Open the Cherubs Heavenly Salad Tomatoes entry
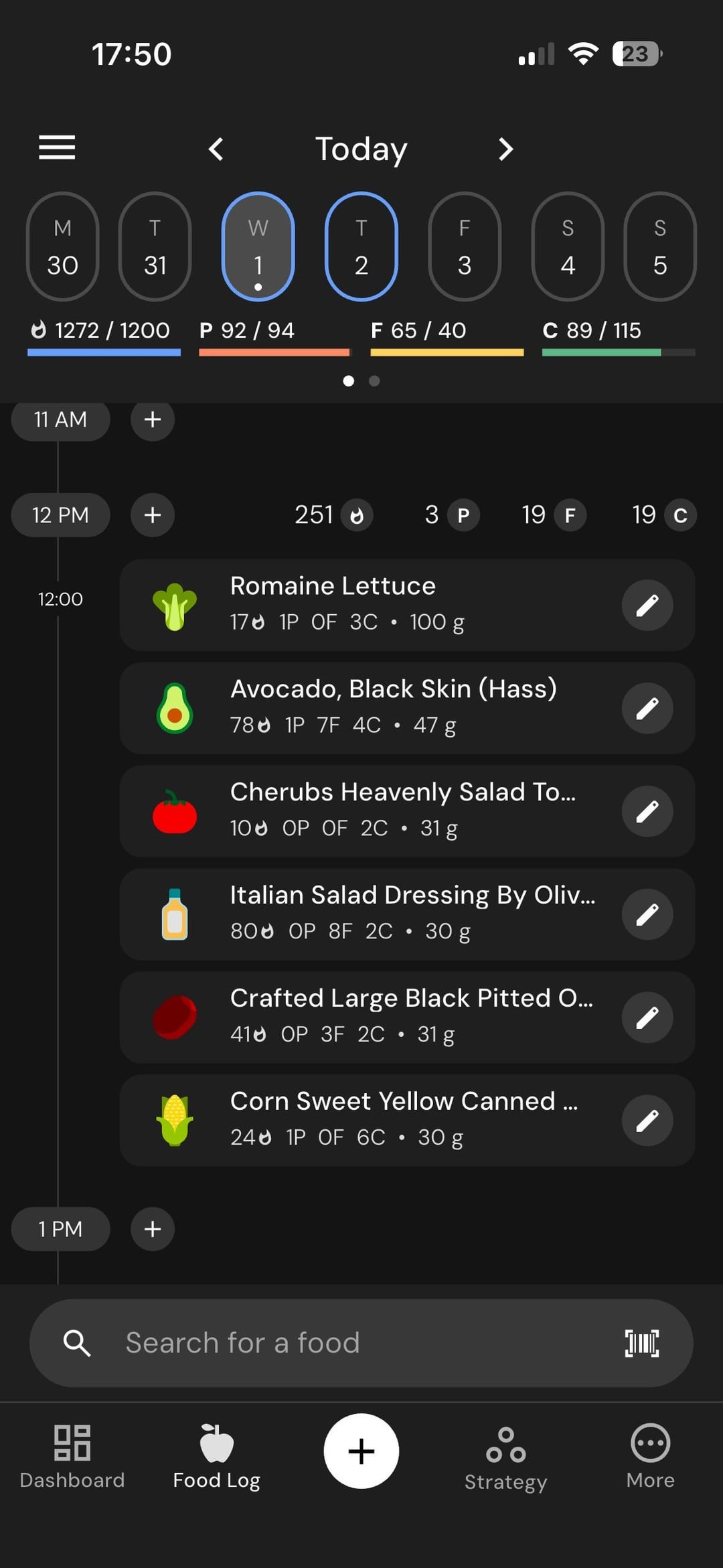This screenshot has height=1568, width=723. [402, 810]
